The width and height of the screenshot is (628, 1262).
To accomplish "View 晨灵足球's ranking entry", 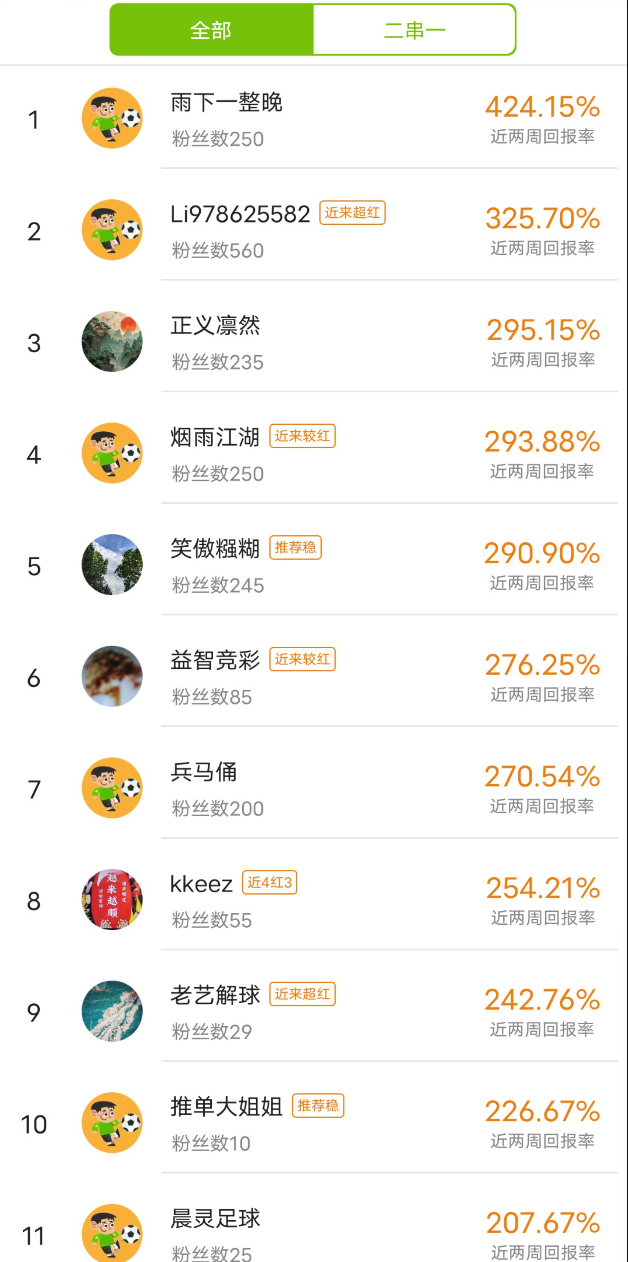I will click(215, 1220).
